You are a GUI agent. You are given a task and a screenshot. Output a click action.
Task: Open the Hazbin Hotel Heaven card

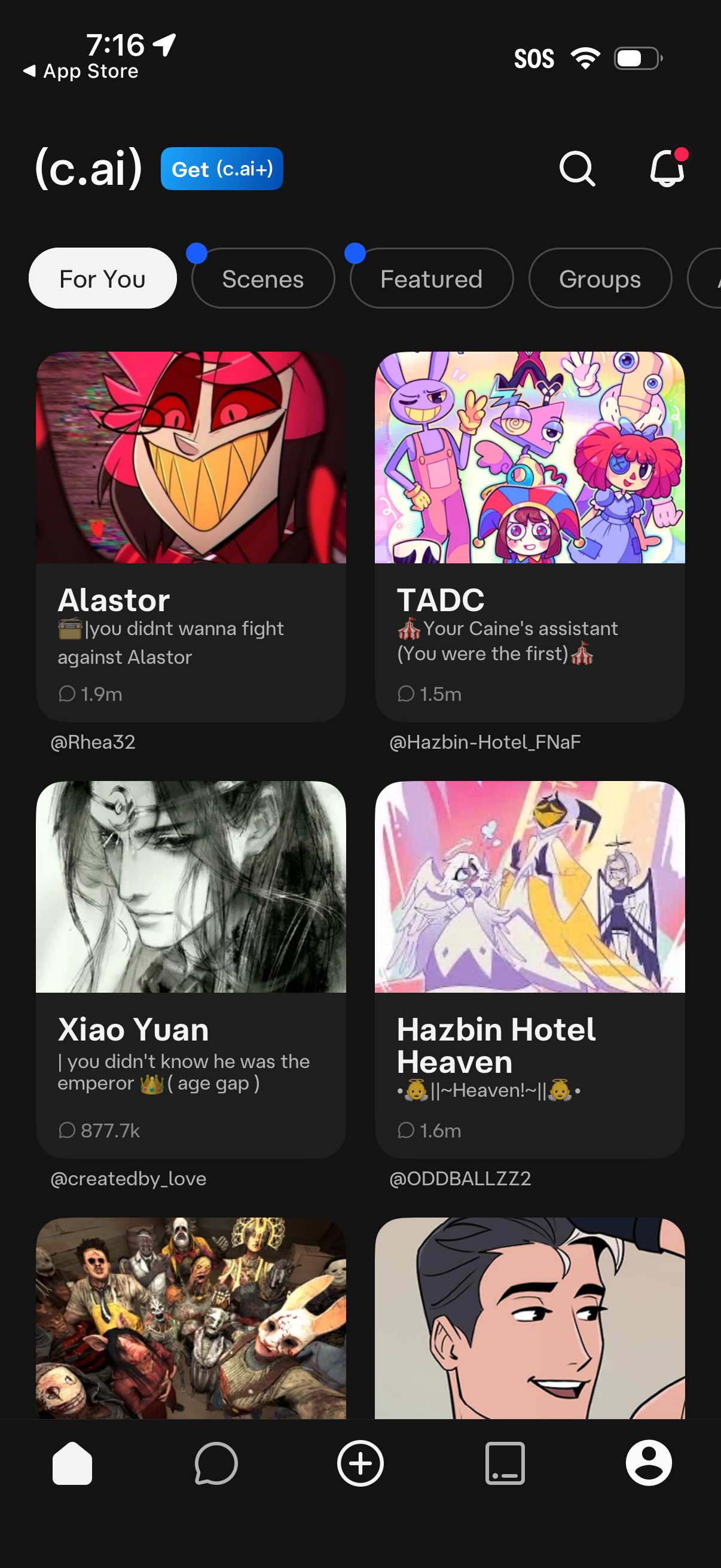pyautogui.click(x=529, y=968)
